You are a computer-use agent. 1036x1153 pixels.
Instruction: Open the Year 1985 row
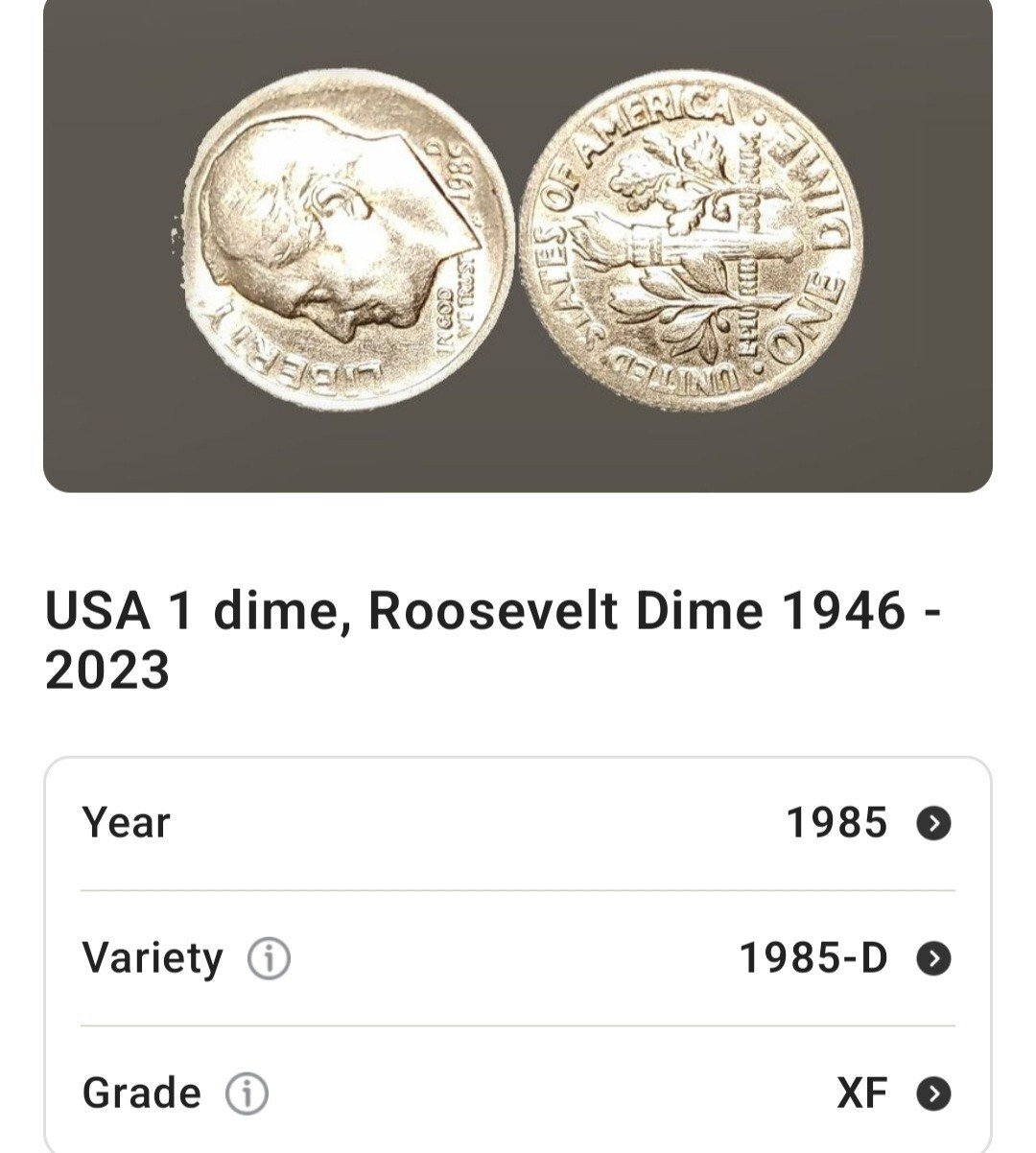(933, 823)
